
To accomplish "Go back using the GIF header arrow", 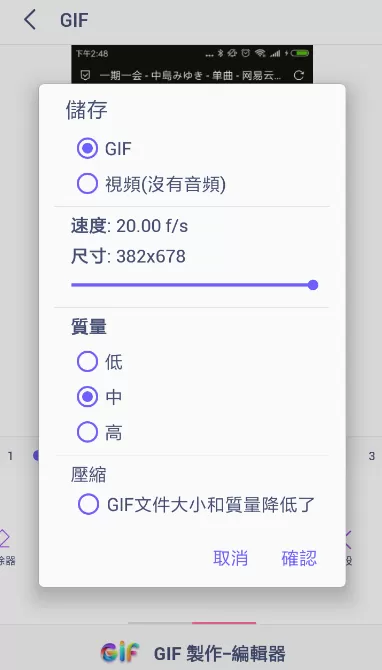I will pos(30,20).
